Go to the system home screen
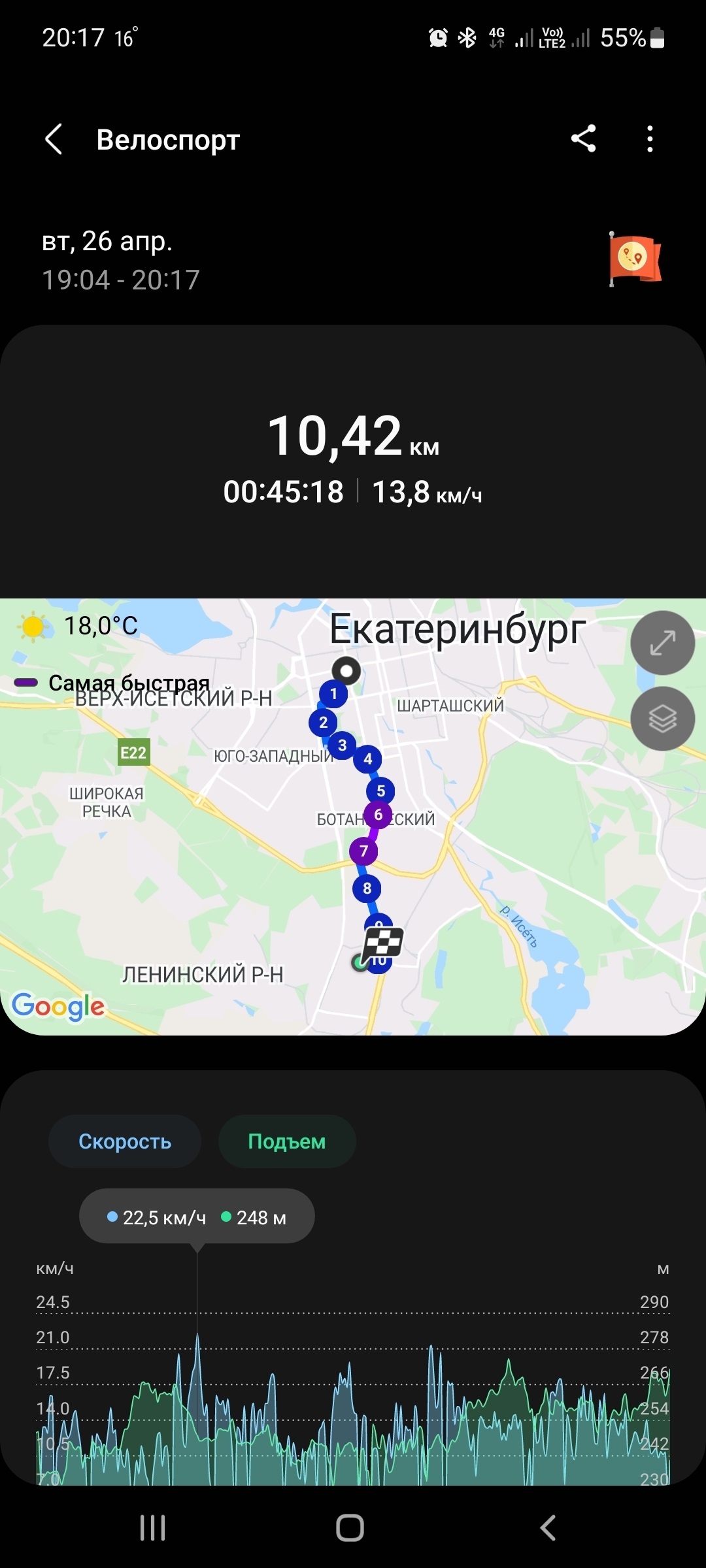Image resolution: width=706 pixels, height=1568 pixels. click(x=350, y=1528)
